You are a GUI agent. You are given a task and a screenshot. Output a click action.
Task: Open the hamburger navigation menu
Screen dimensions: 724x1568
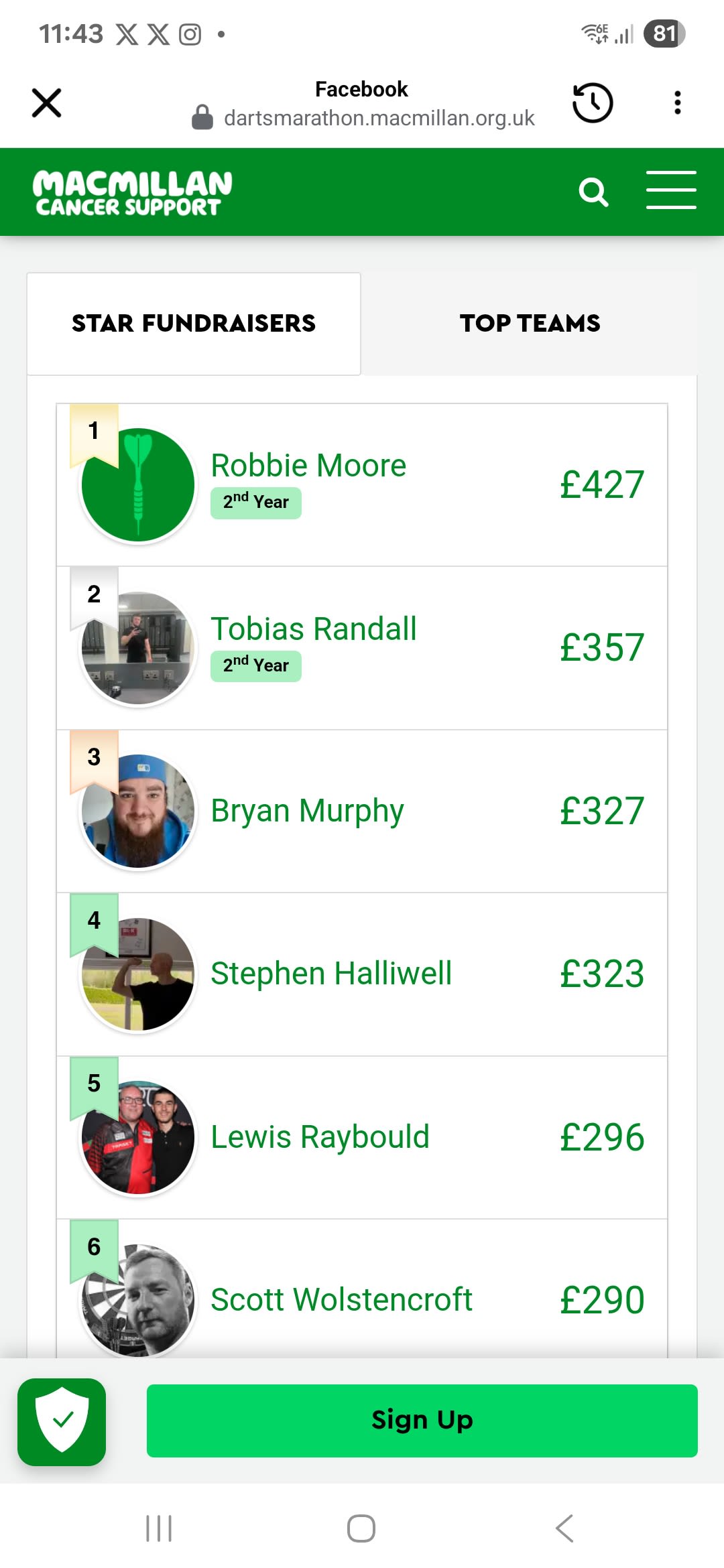coord(671,190)
